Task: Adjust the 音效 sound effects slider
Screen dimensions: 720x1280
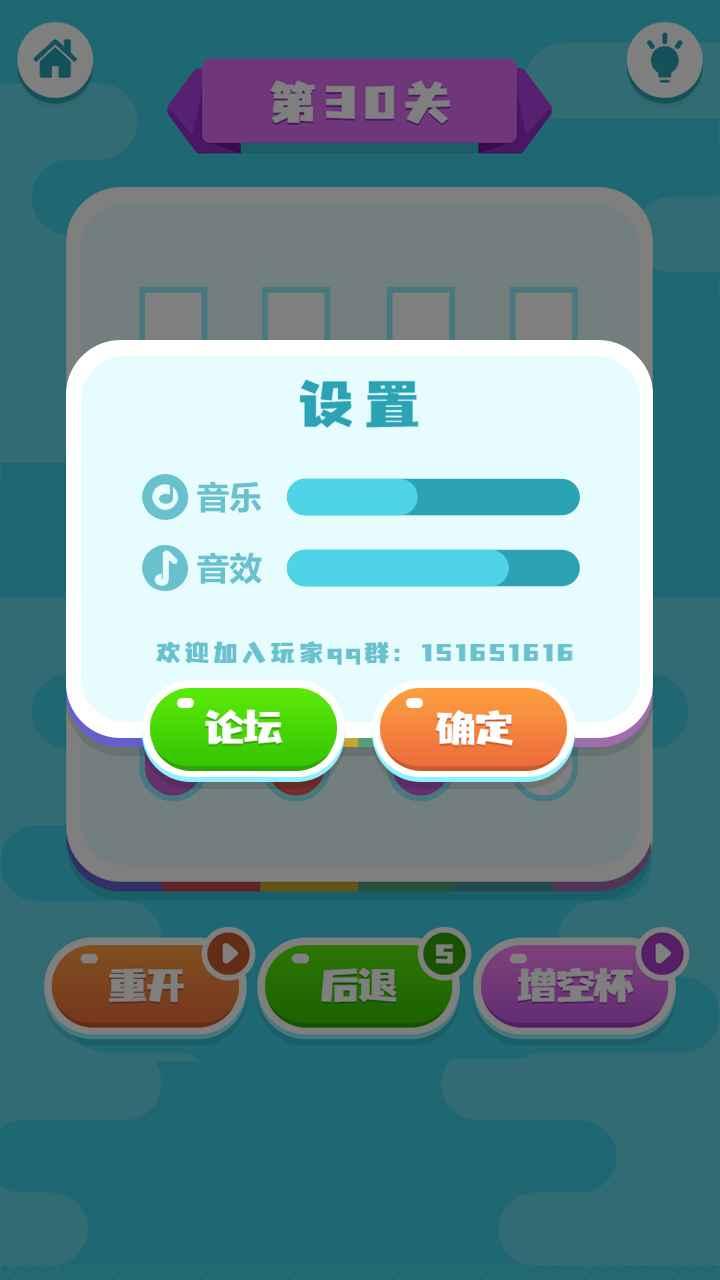Action: pyautogui.click(x=432, y=569)
